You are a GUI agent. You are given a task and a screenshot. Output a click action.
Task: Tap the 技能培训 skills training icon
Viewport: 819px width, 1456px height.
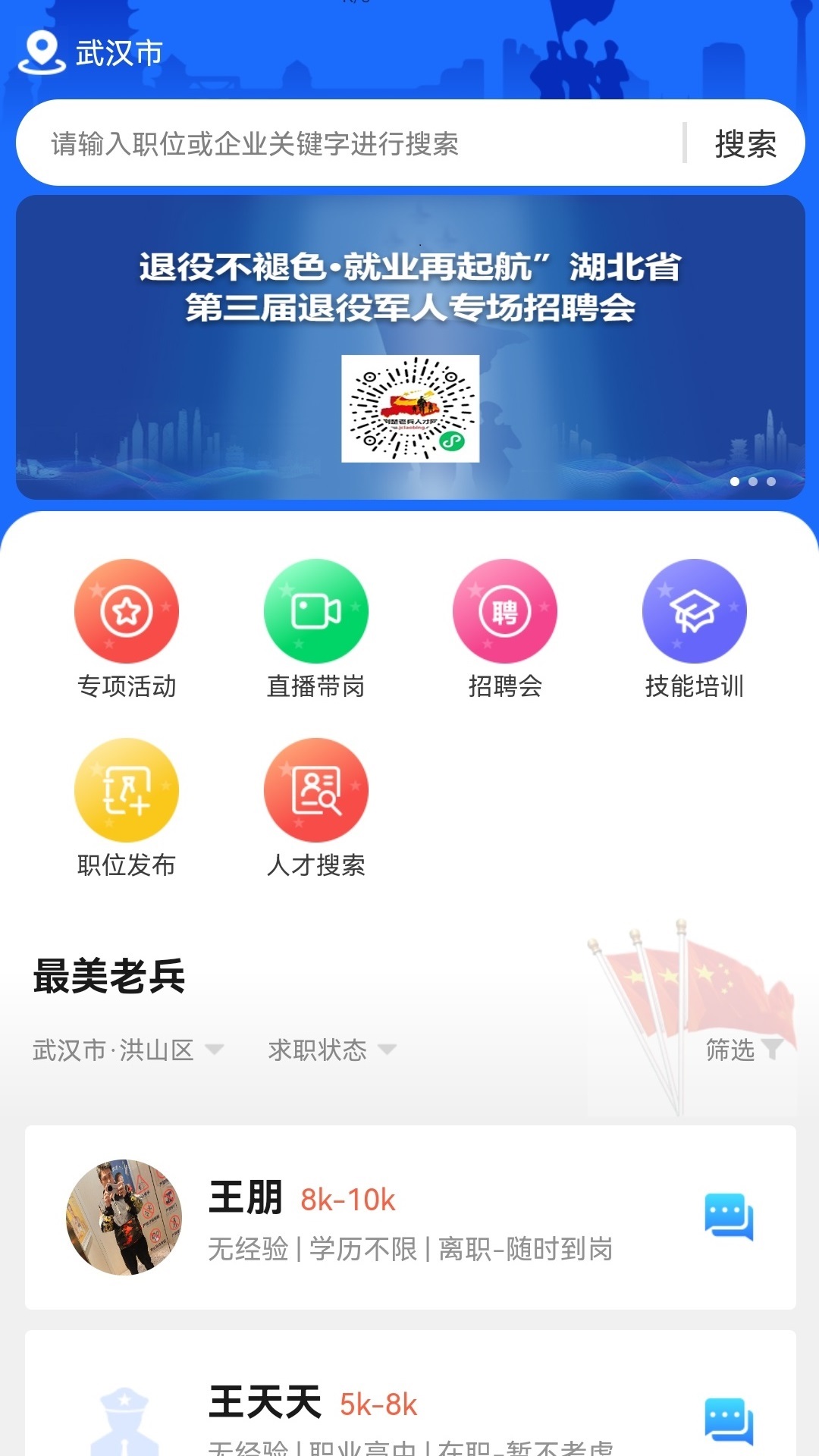[694, 610]
